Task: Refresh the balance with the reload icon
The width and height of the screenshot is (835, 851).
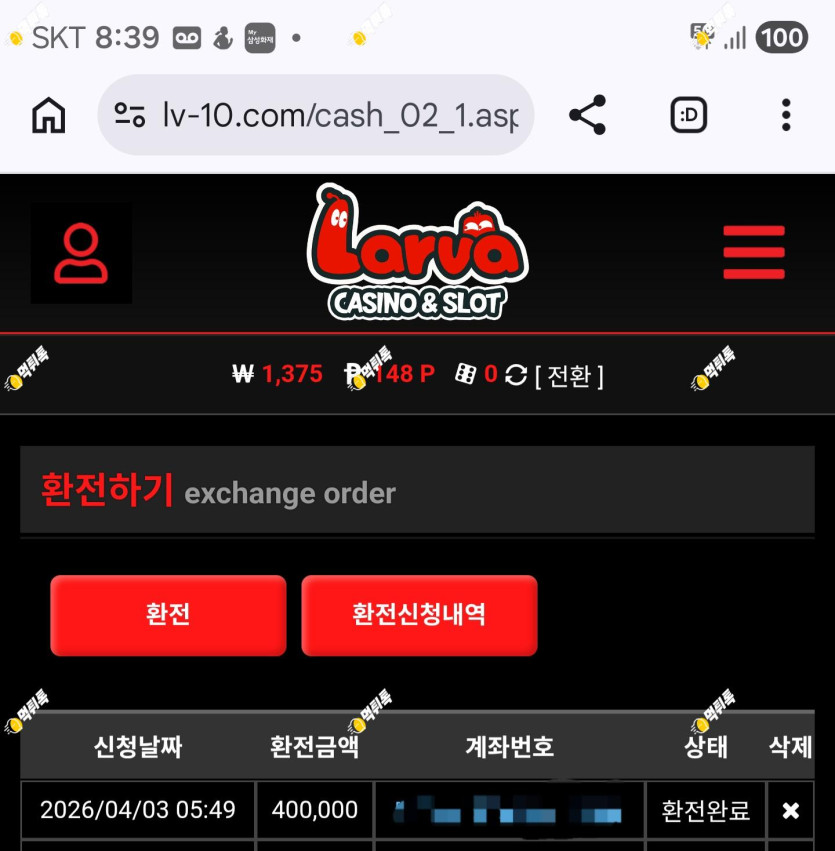Action: [x=516, y=374]
